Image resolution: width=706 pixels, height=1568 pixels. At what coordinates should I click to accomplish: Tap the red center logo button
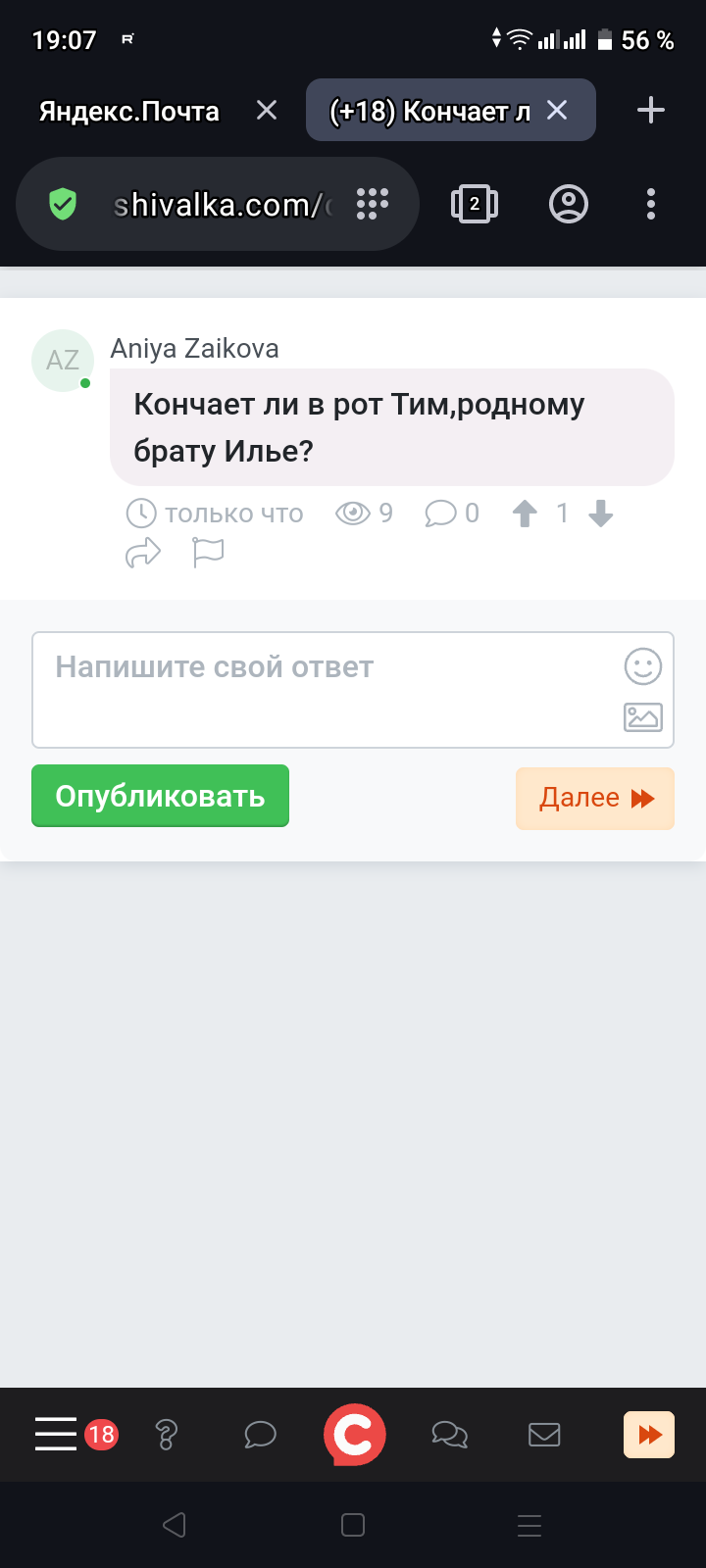click(x=354, y=1435)
